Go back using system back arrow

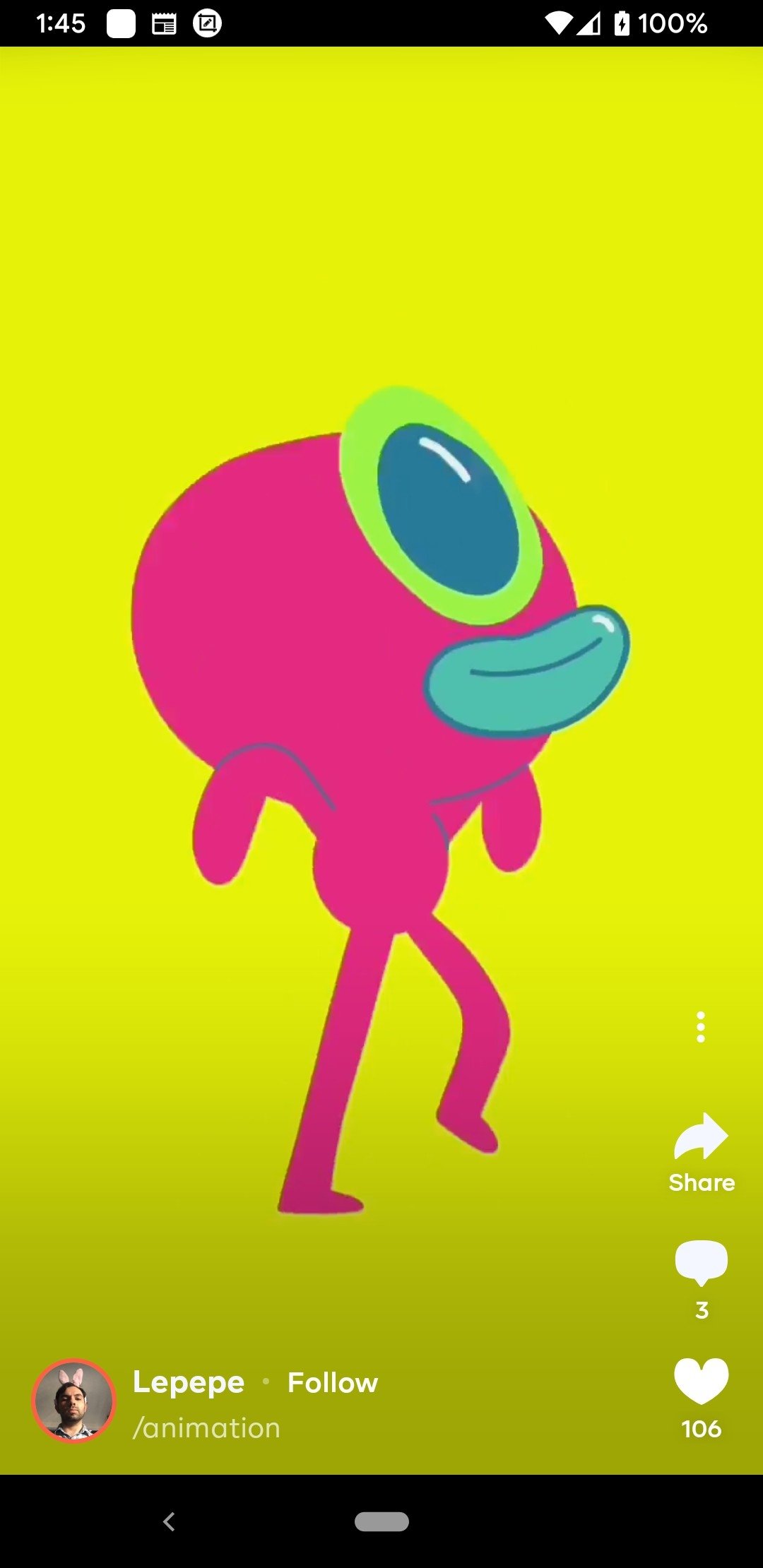169,1521
